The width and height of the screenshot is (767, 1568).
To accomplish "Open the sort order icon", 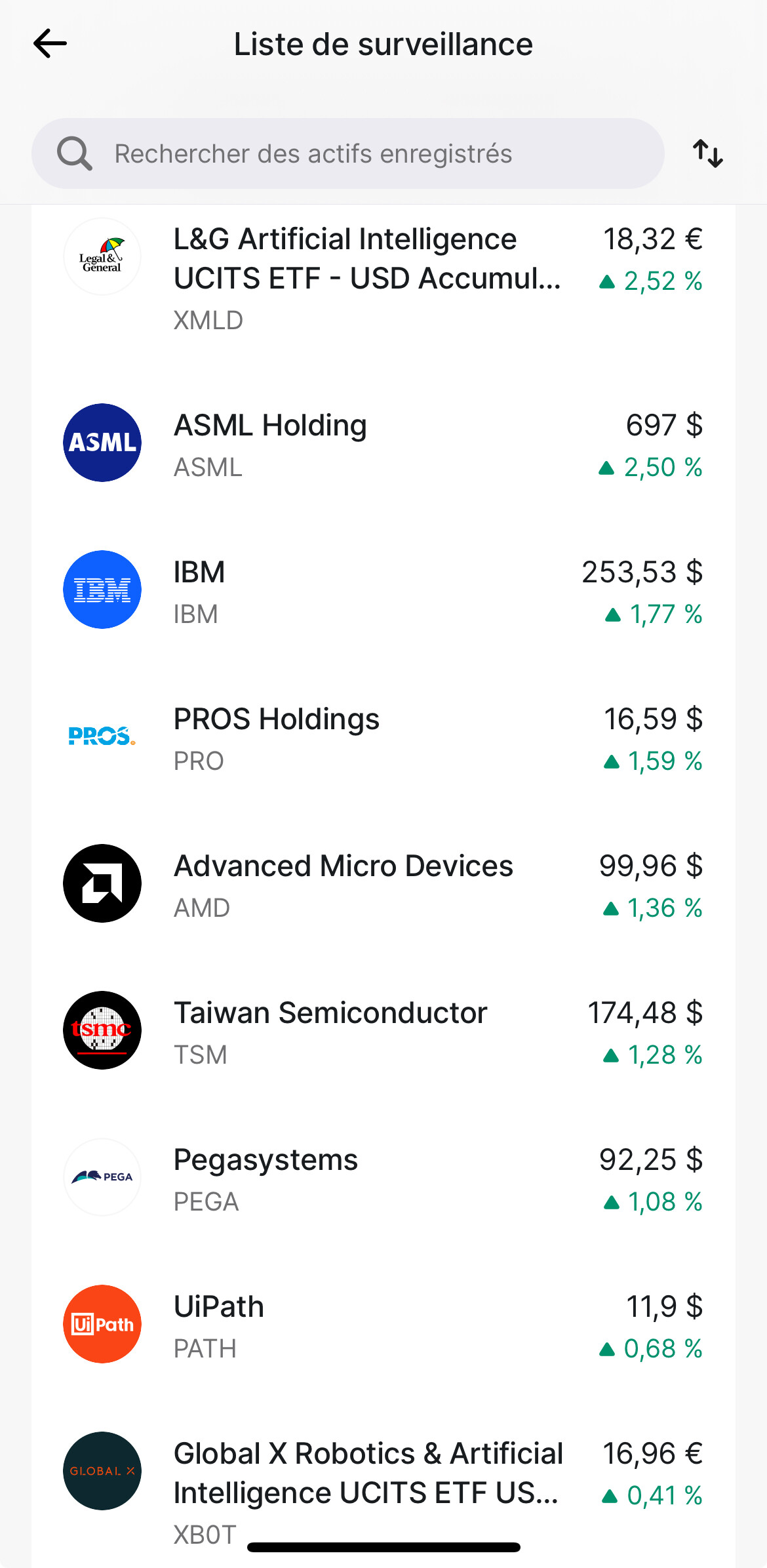I will click(708, 153).
